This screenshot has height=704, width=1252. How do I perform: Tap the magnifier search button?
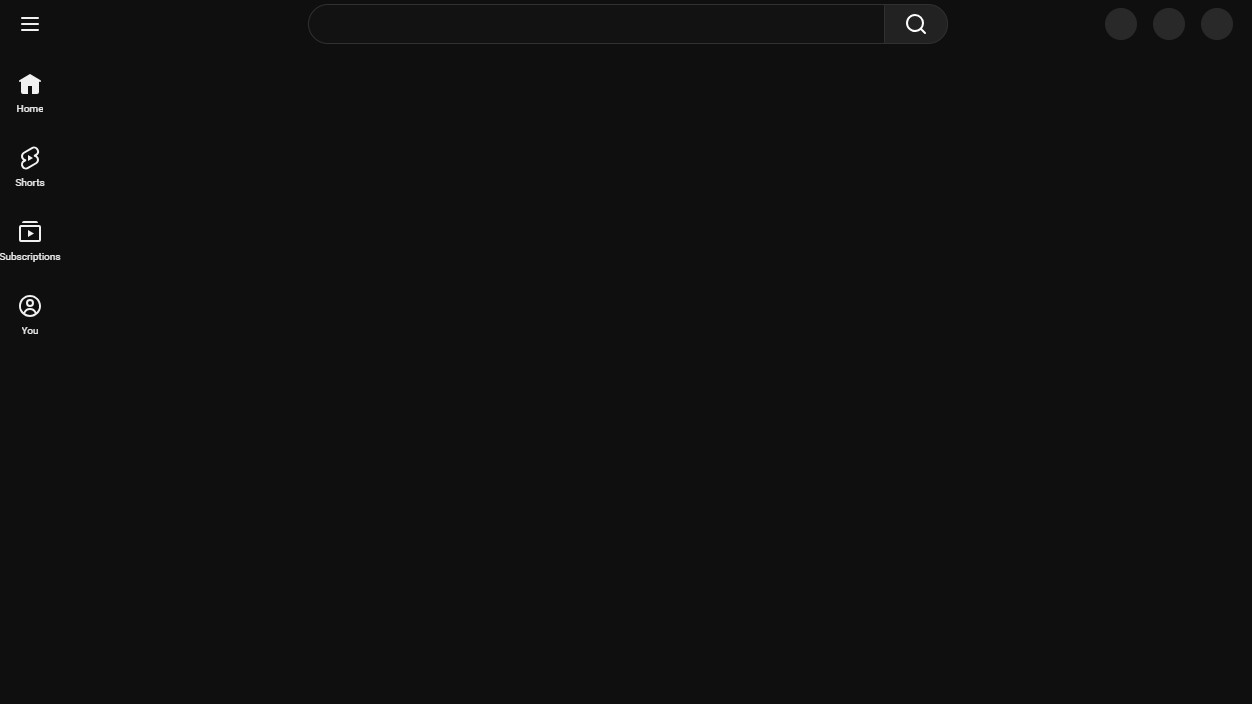(916, 24)
